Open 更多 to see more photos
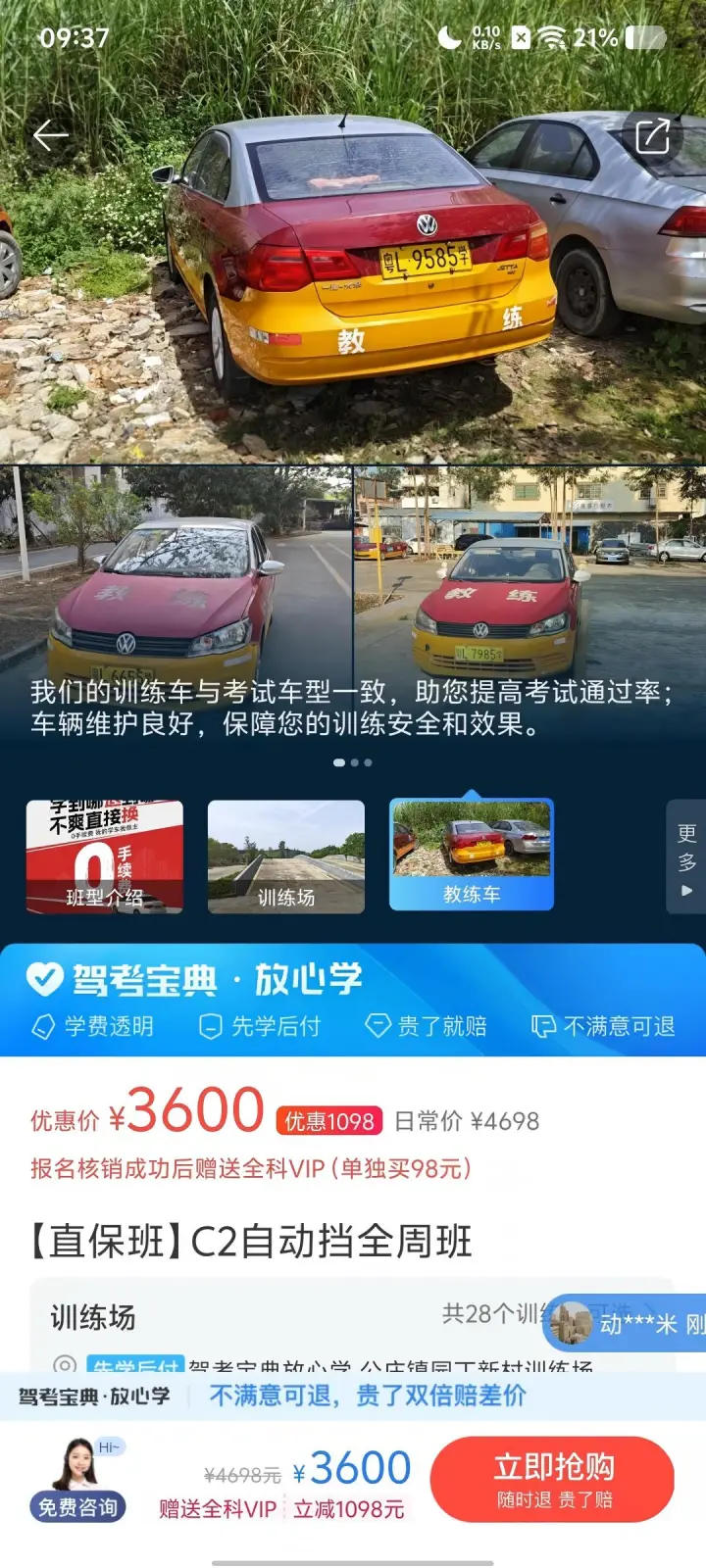 [686, 857]
